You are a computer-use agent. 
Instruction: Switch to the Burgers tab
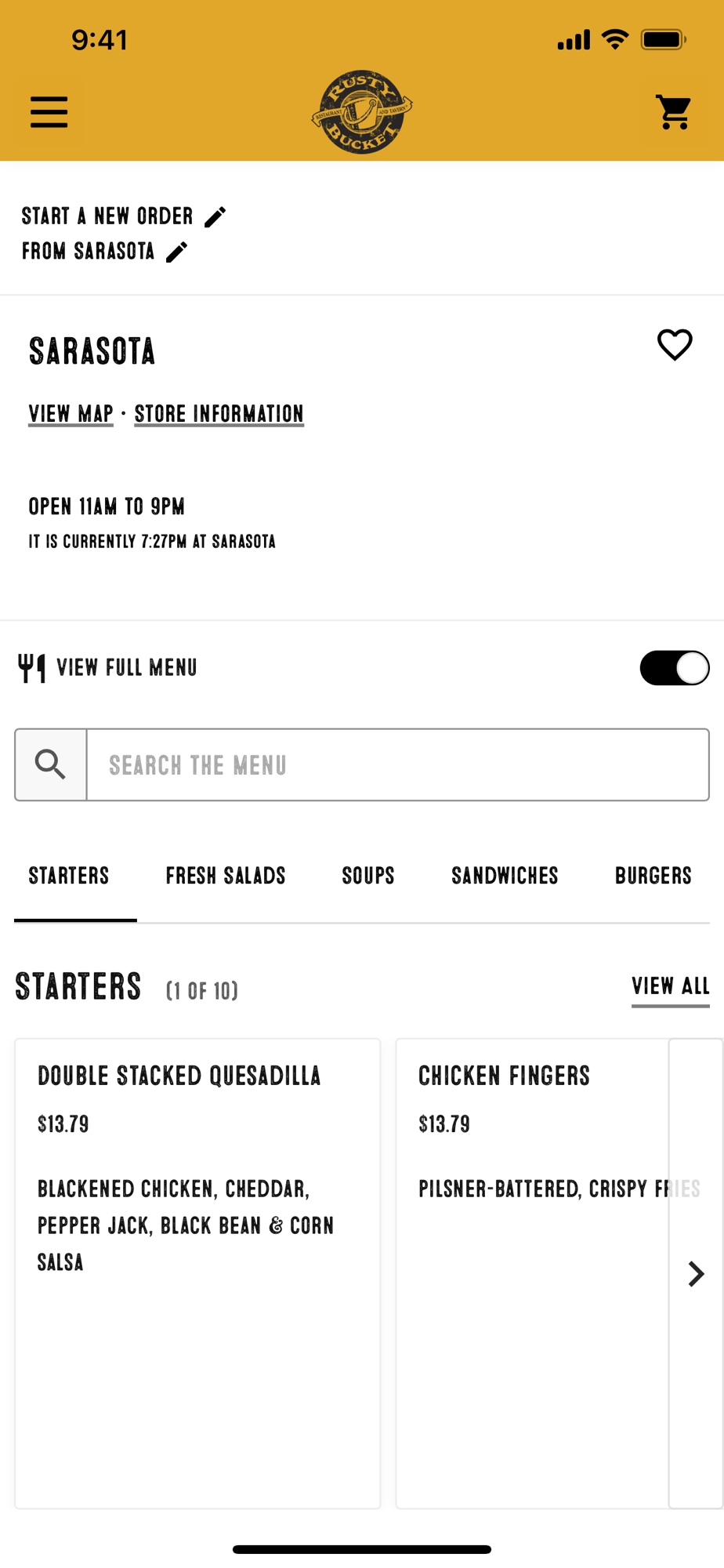pyautogui.click(x=653, y=876)
